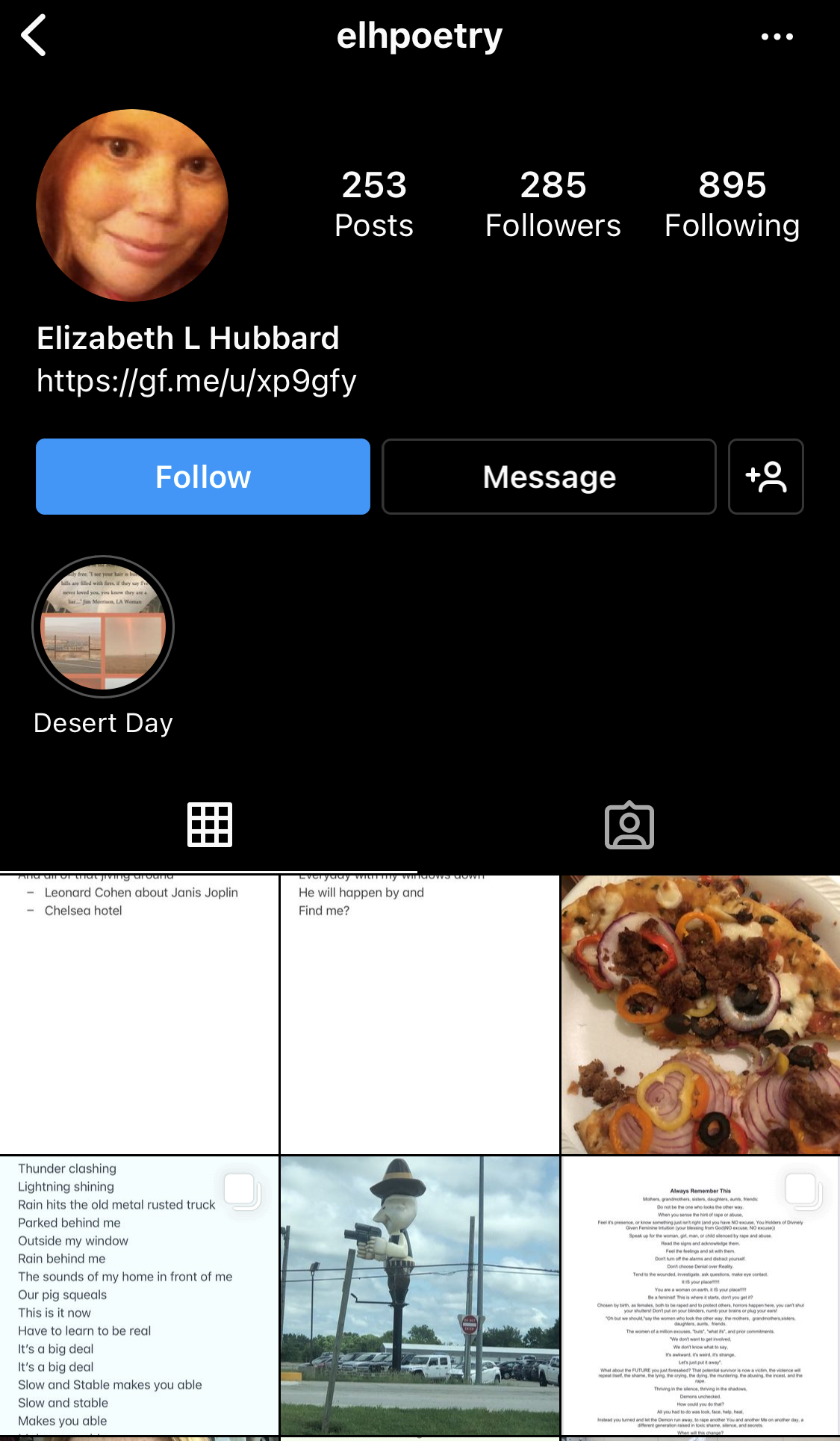Follow Elizabeth L Hubbard

click(x=203, y=477)
